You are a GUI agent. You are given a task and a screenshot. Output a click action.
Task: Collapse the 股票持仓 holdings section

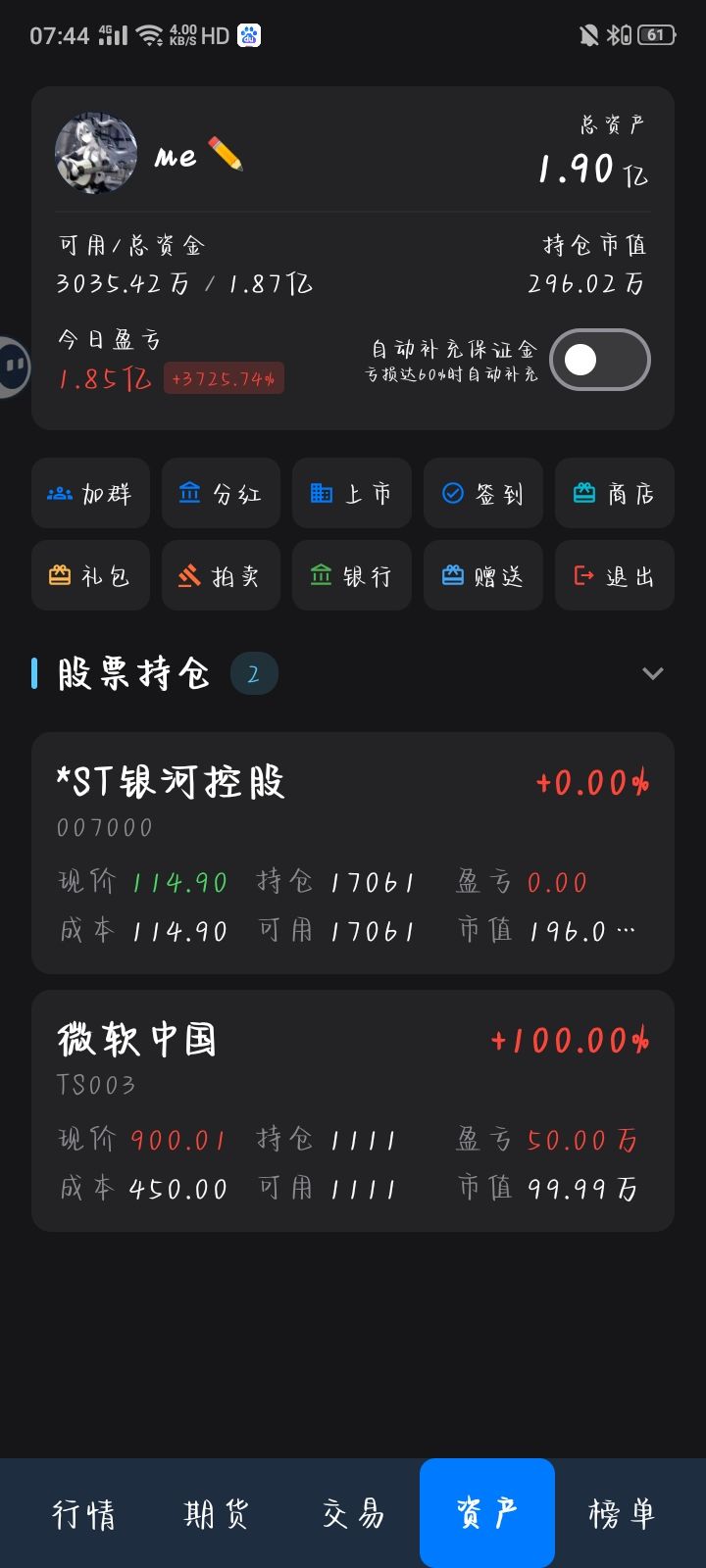[x=653, y=673]
